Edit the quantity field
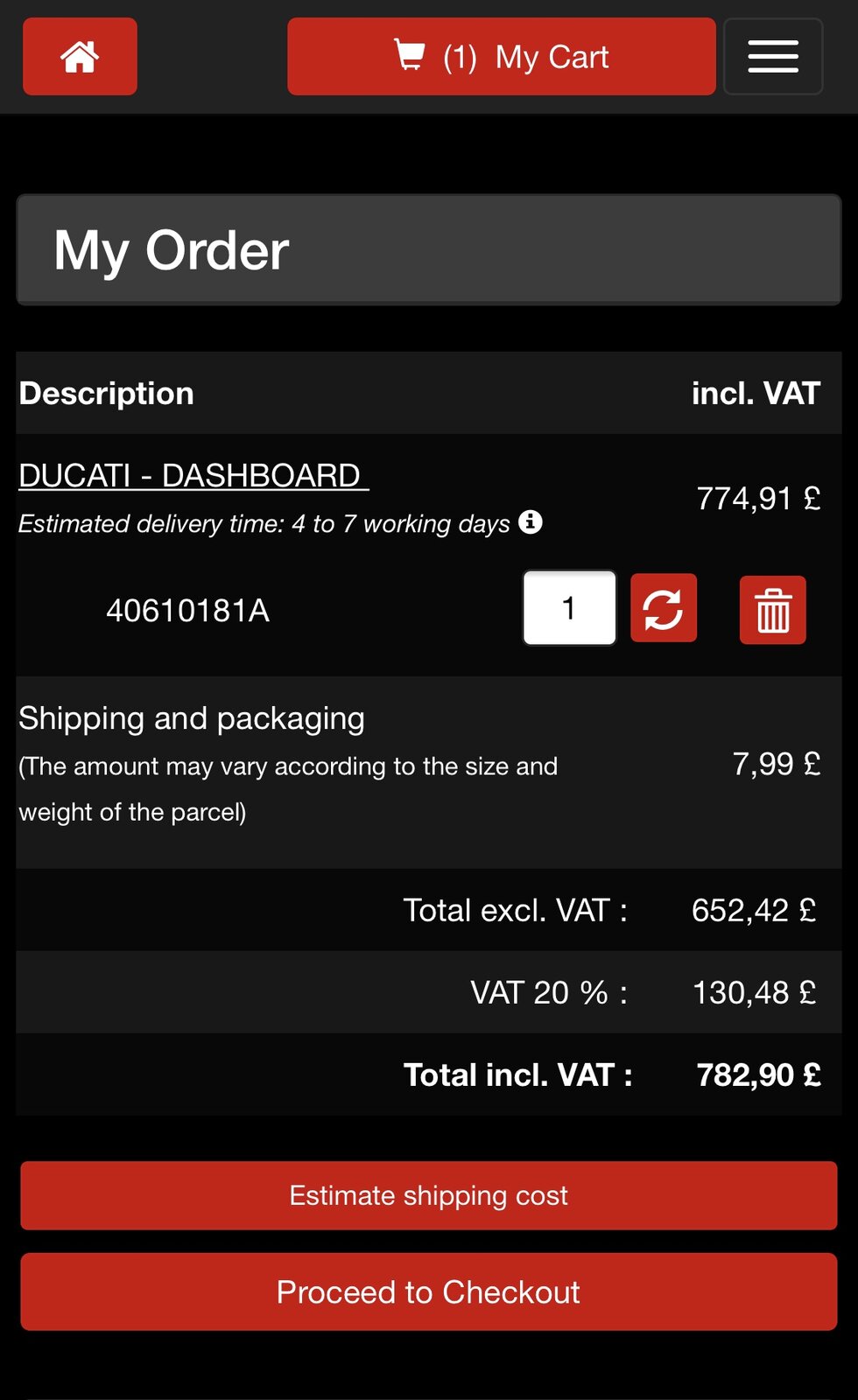Screen dimensions: 858x1400 click(x=569, y=608)
